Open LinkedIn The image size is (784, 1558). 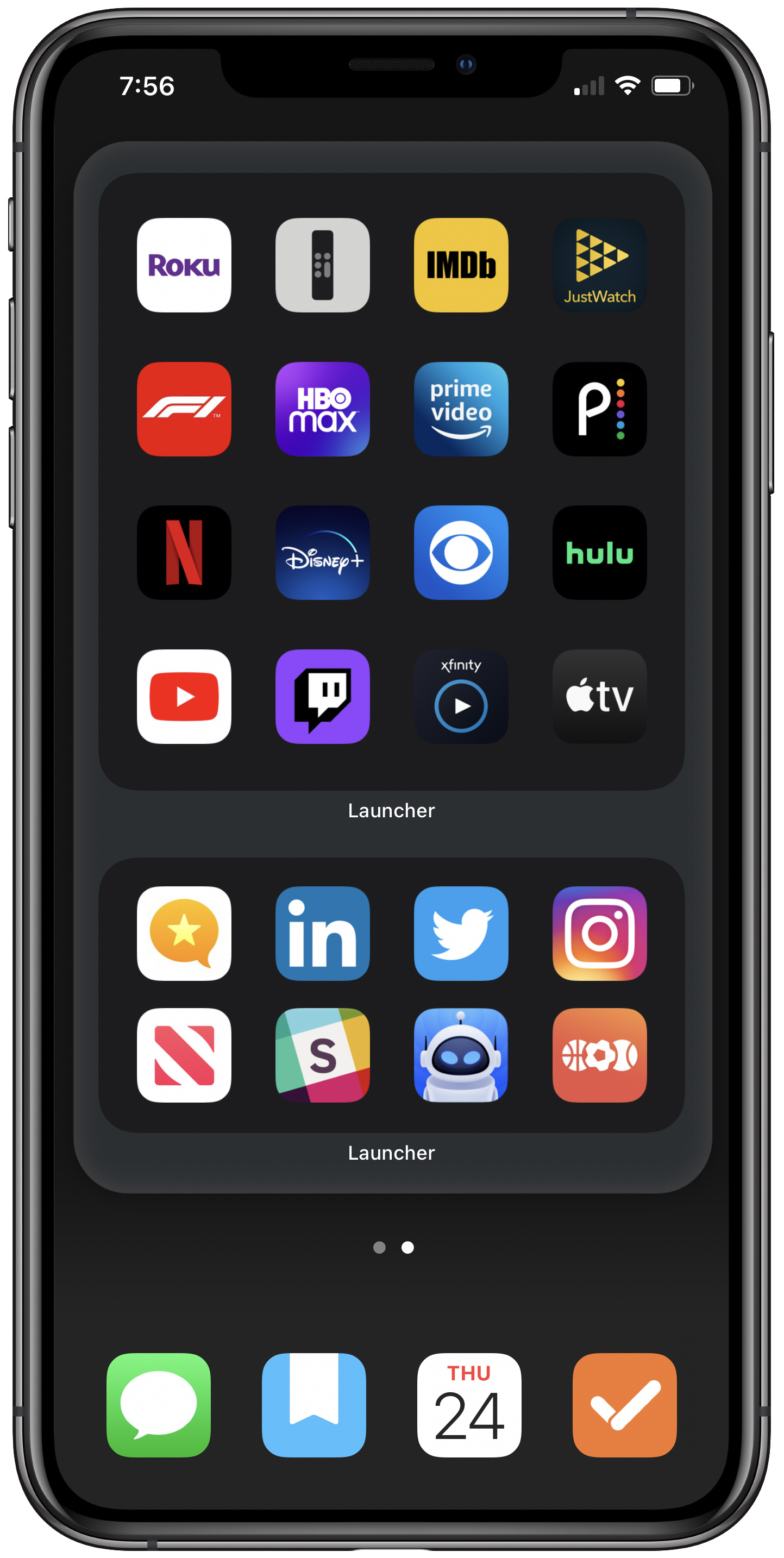click(322, 933)
